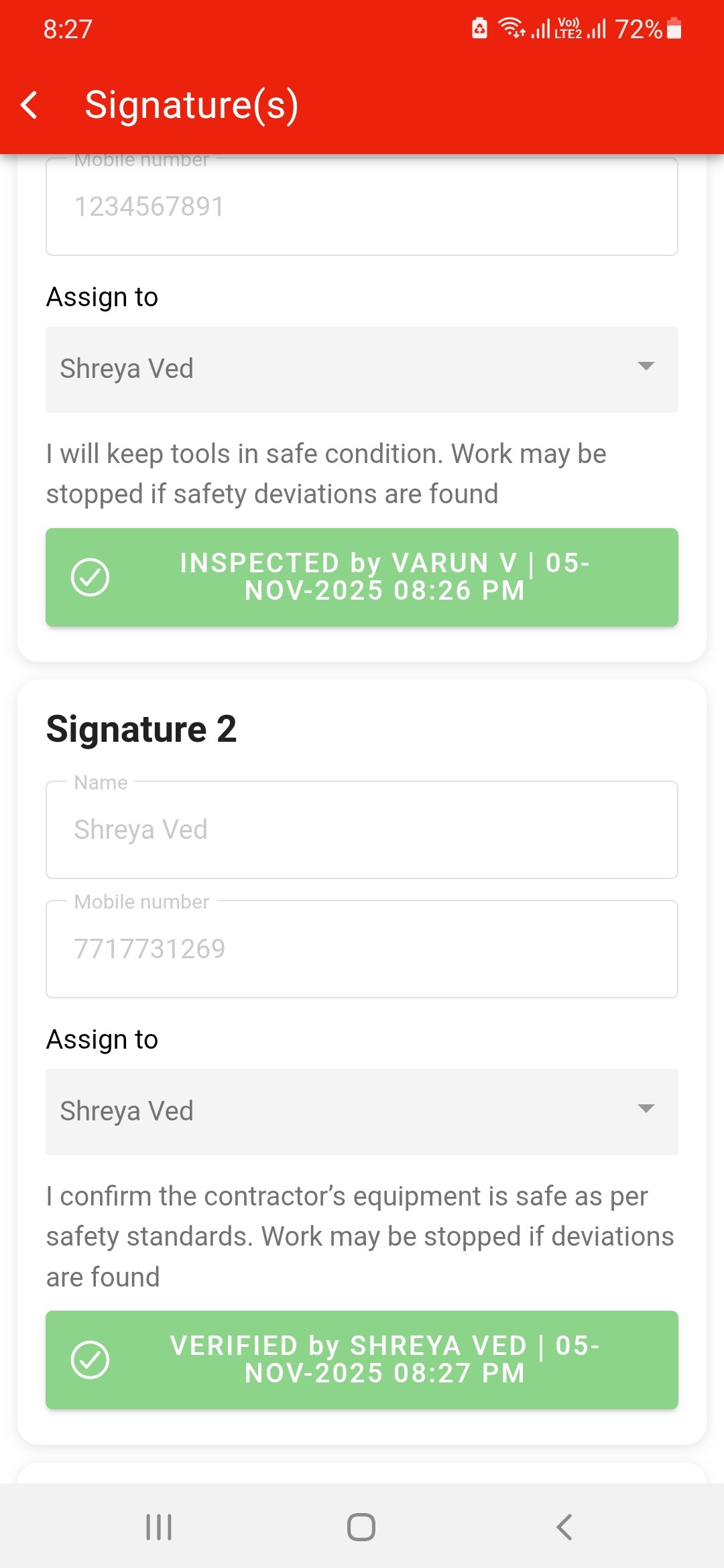Tap the mobile number field showing 7717731269
The image size is (724, 1568).
coord(362,949)
